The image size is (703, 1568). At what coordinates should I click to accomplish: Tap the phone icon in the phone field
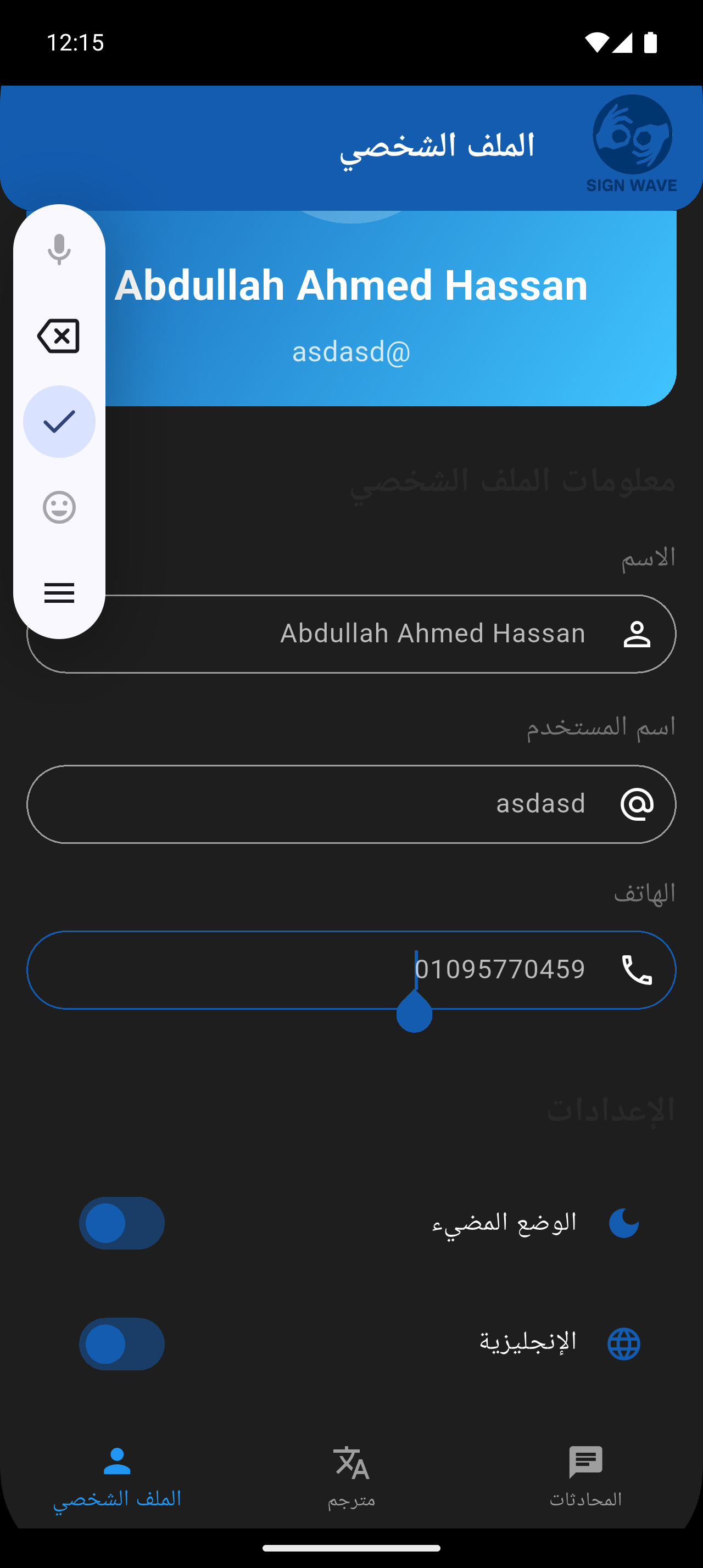tap(636, 969)
